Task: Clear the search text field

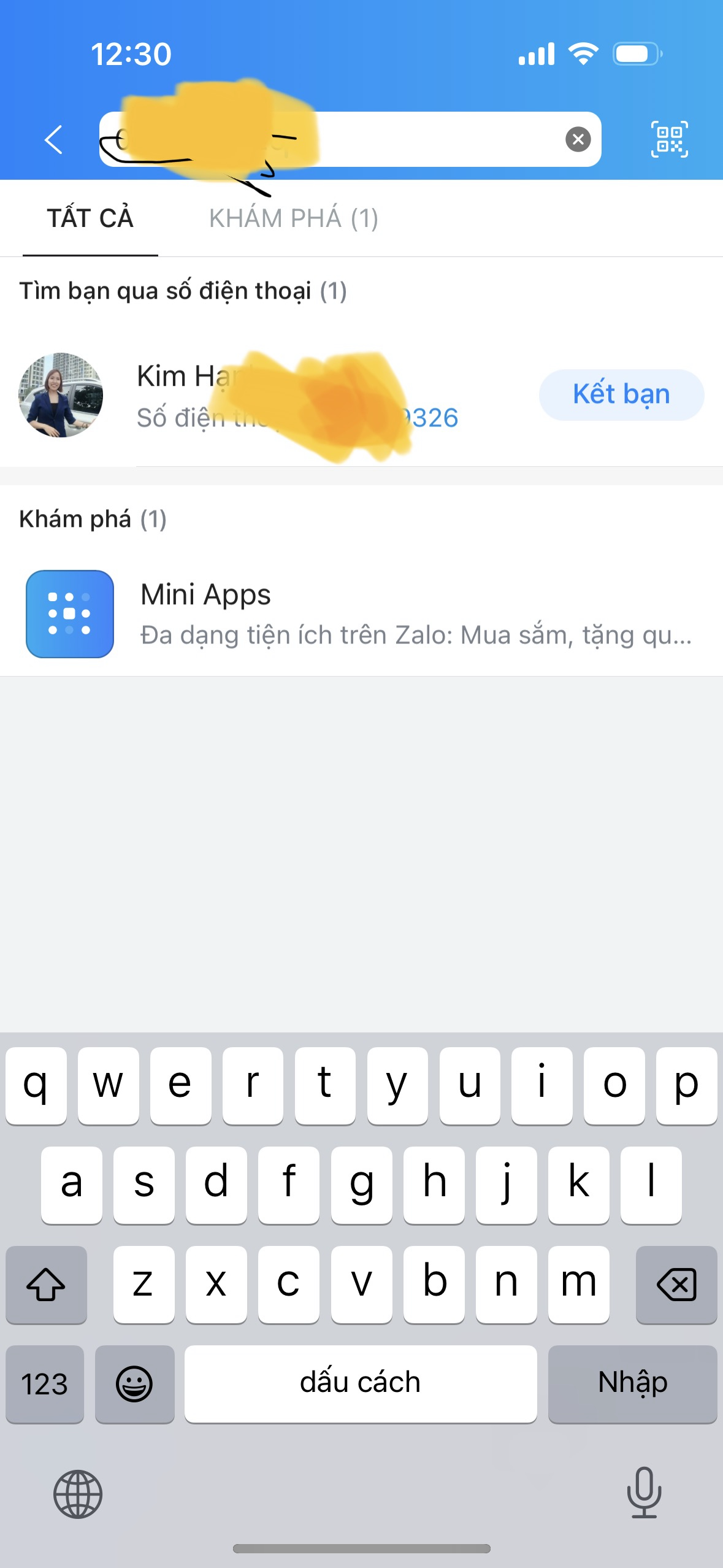Action: tap(578, 139)
